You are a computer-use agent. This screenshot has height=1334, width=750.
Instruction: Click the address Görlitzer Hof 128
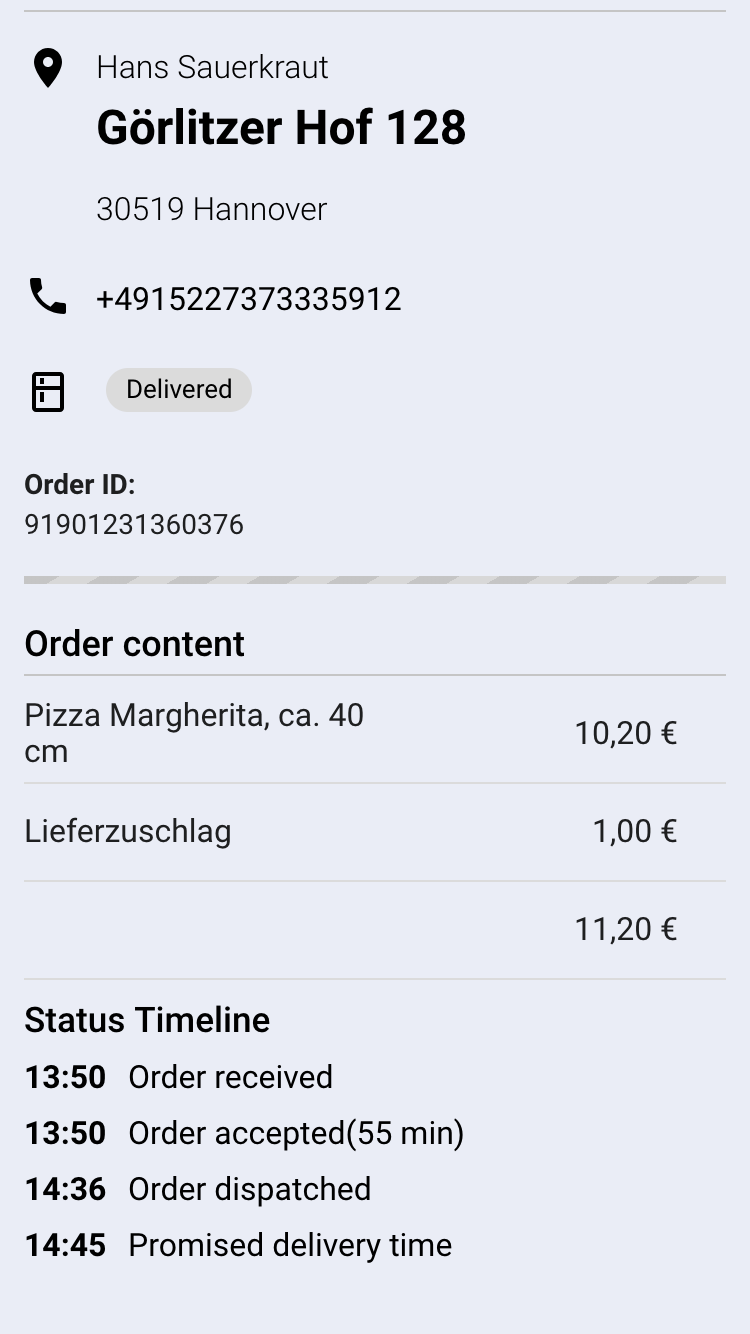pyautogui.click(x=280, y=128)
